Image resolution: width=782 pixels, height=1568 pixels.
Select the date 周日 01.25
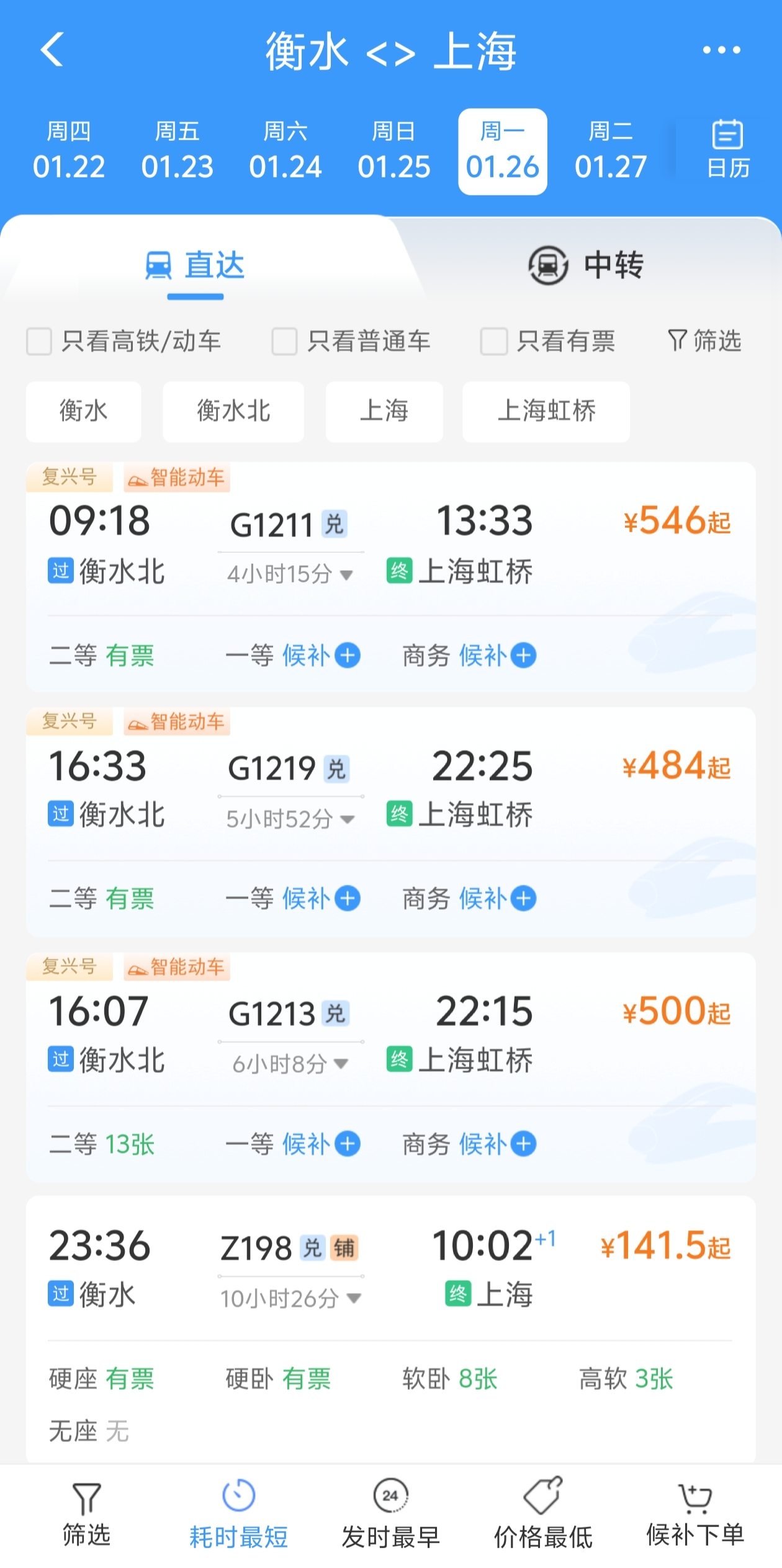(x=393, y=151)
